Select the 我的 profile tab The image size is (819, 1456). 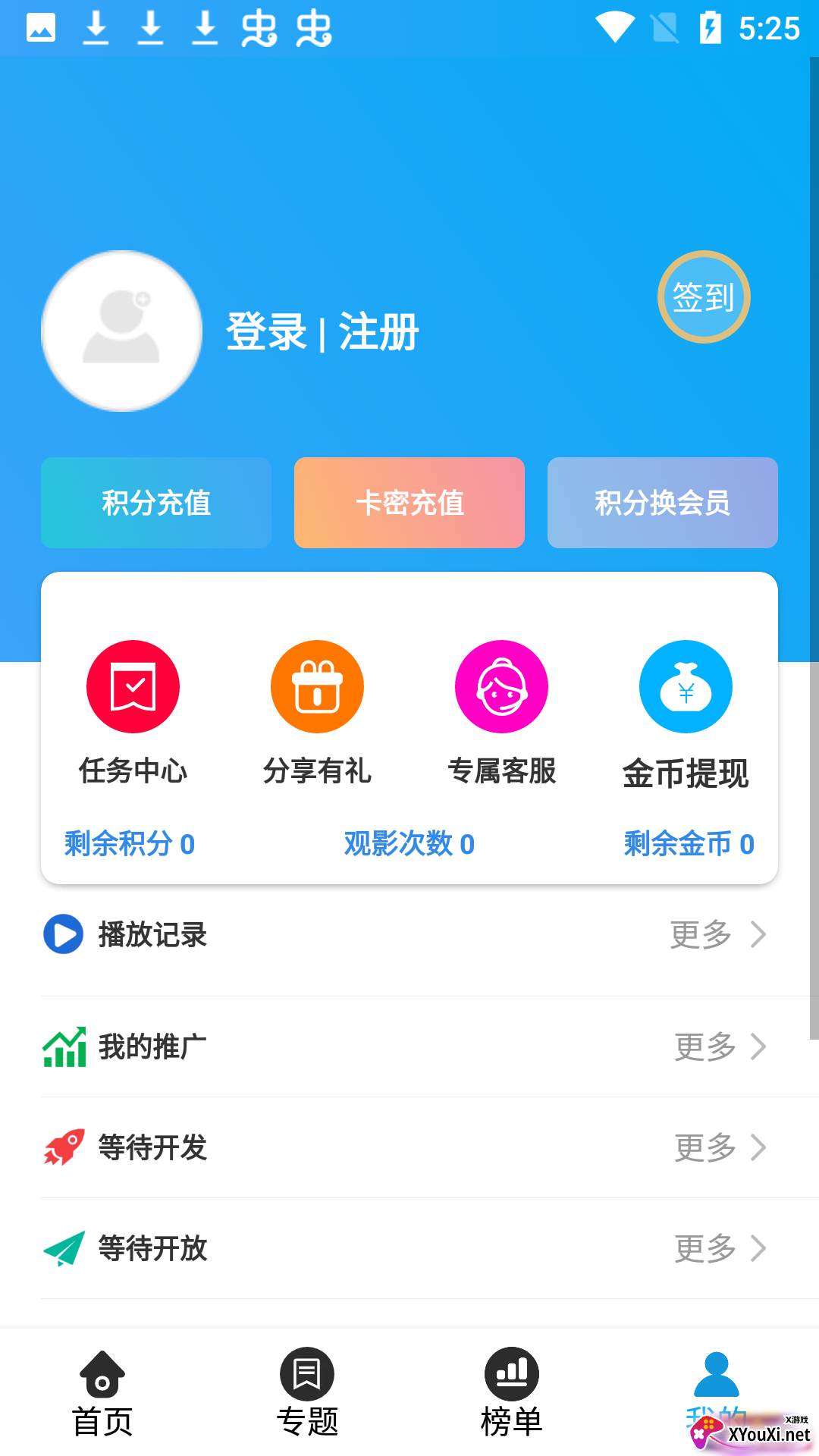(x=716, y=1388)
